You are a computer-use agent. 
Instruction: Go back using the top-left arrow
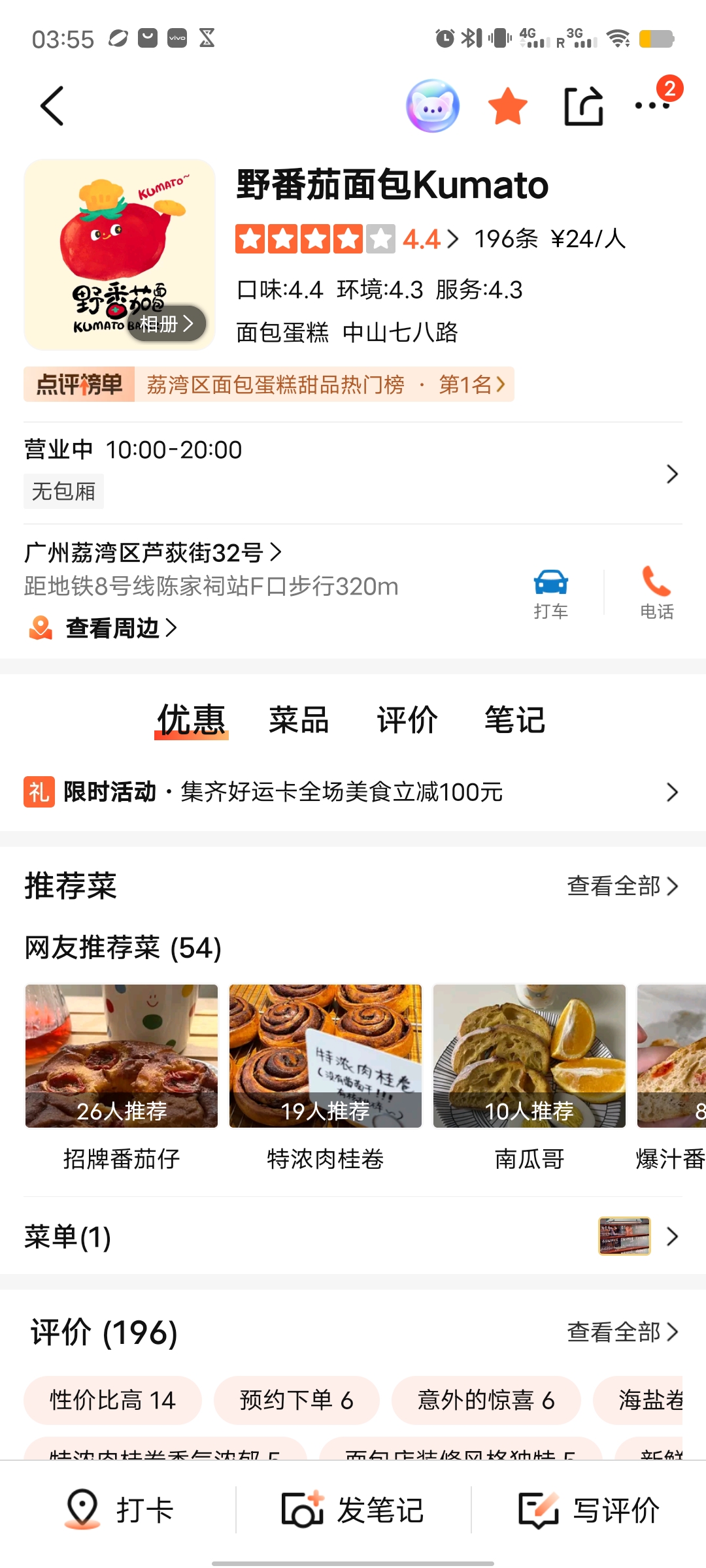click(x=52, y=106)
